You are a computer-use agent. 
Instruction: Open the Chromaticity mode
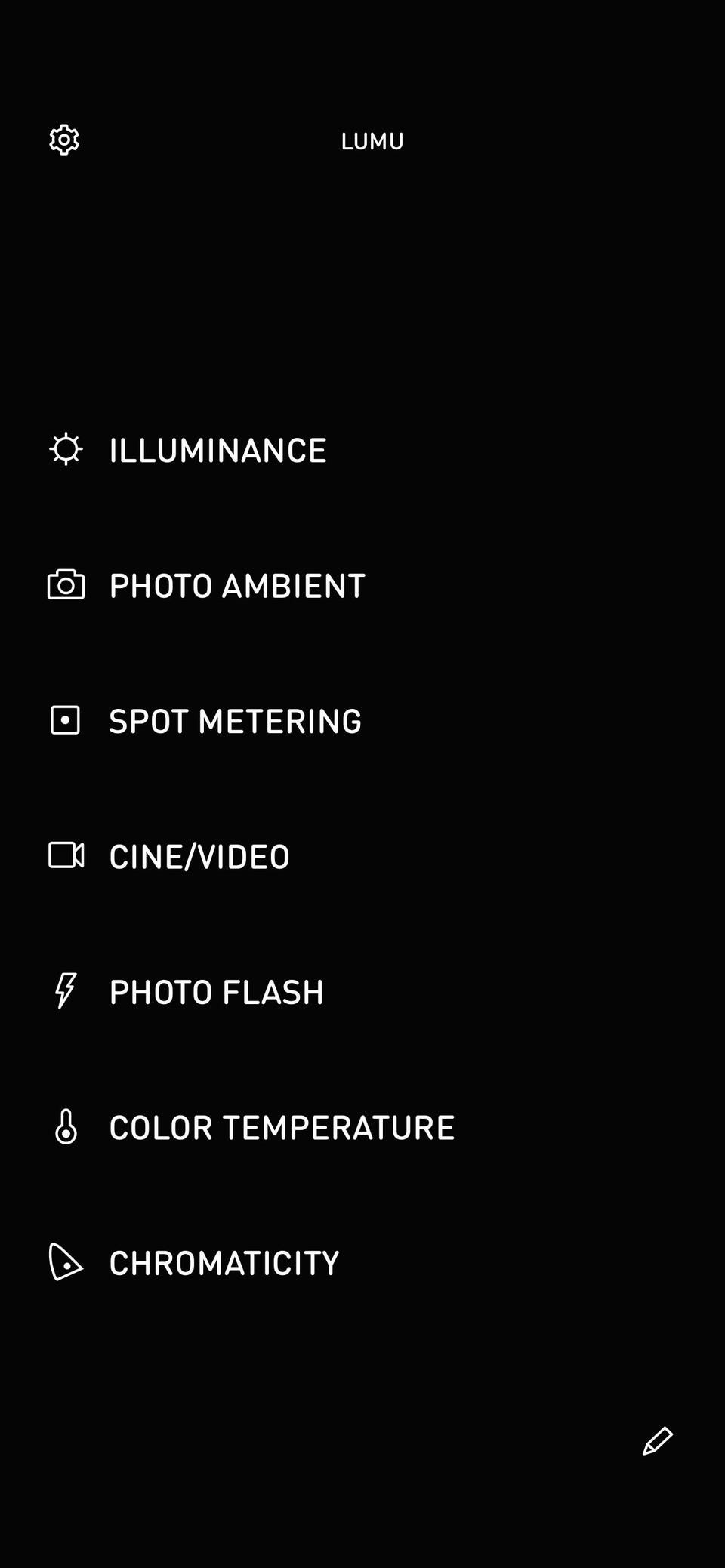click(x=224, y=1263)
